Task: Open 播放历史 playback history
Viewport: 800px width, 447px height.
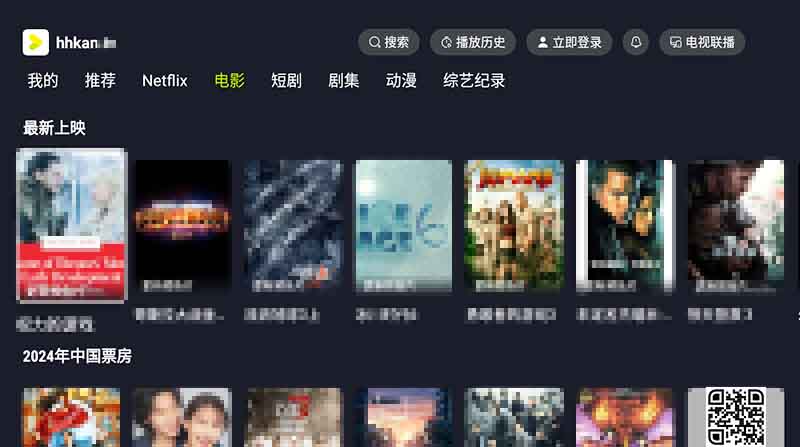Action: [x=473, y=42]
